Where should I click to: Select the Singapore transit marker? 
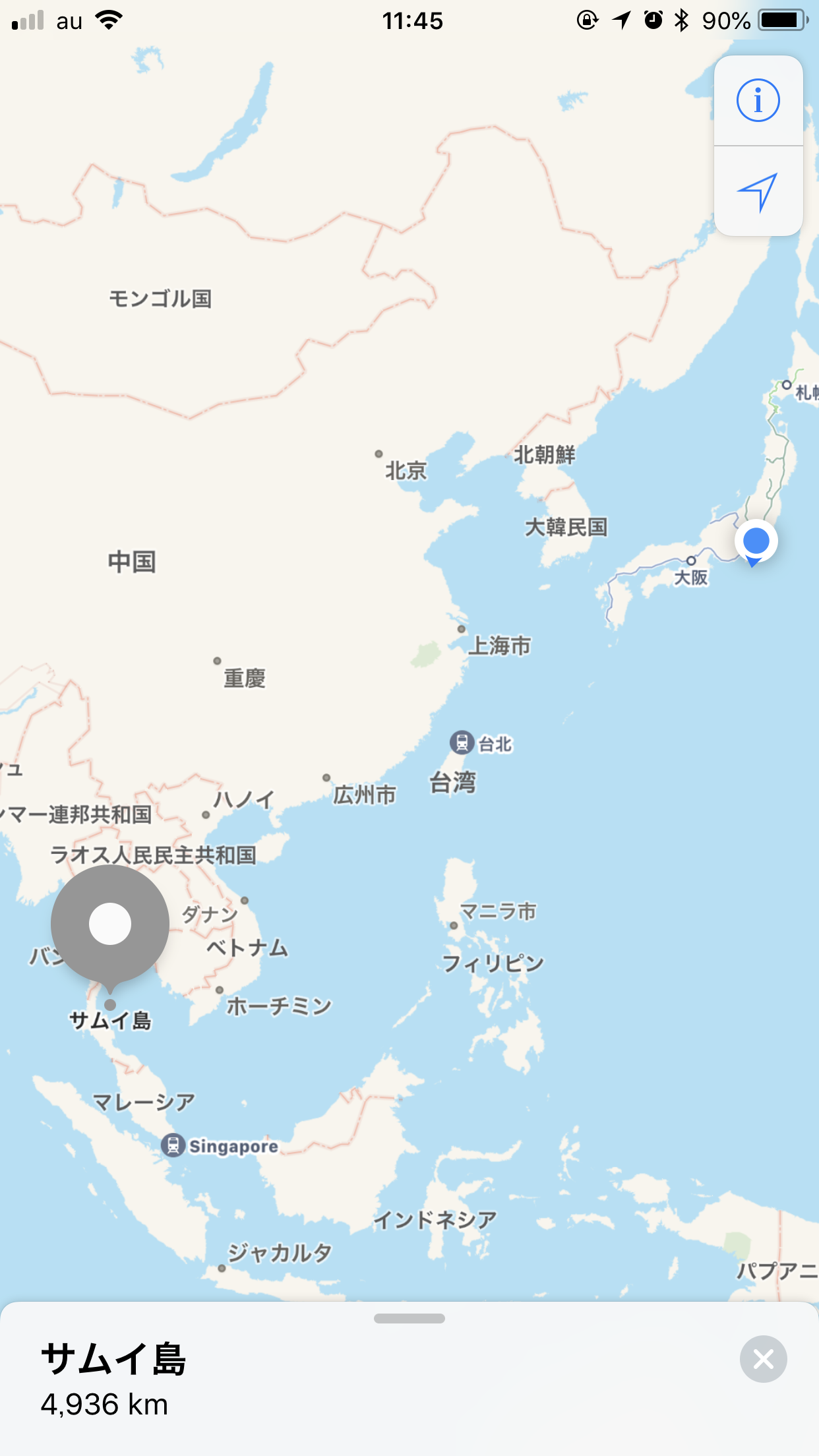(x=173, y=1145)
